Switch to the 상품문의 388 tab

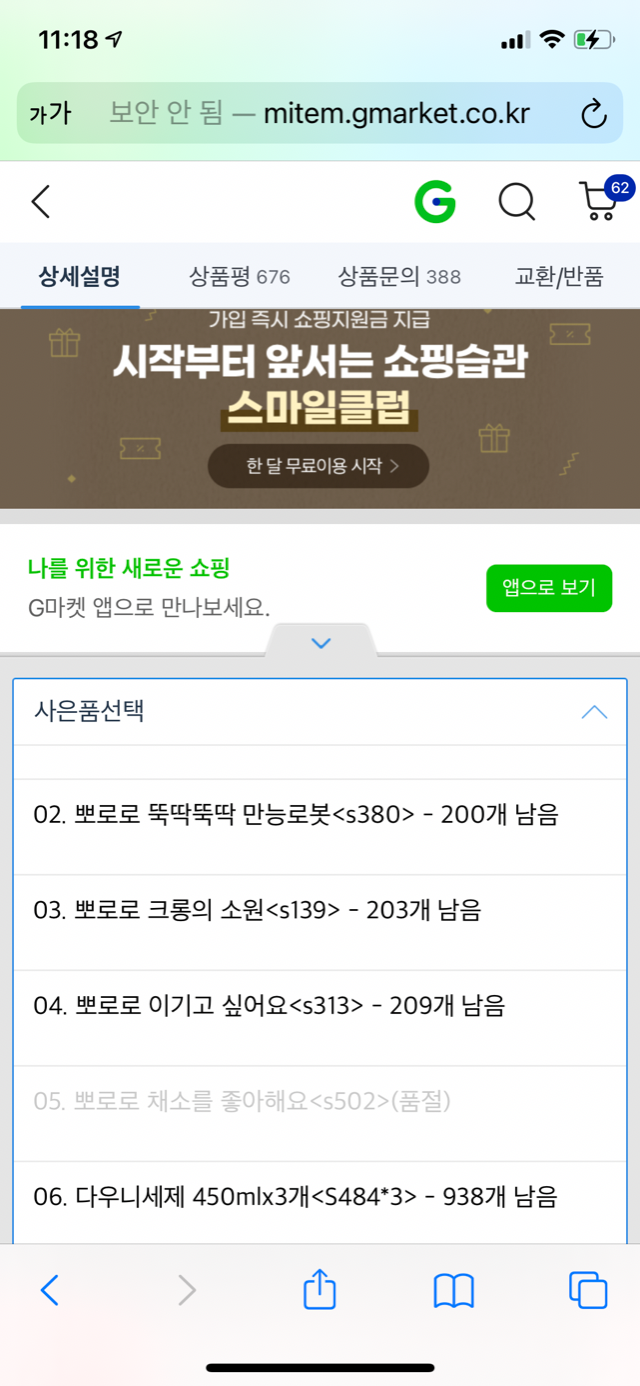coord(399,276)
